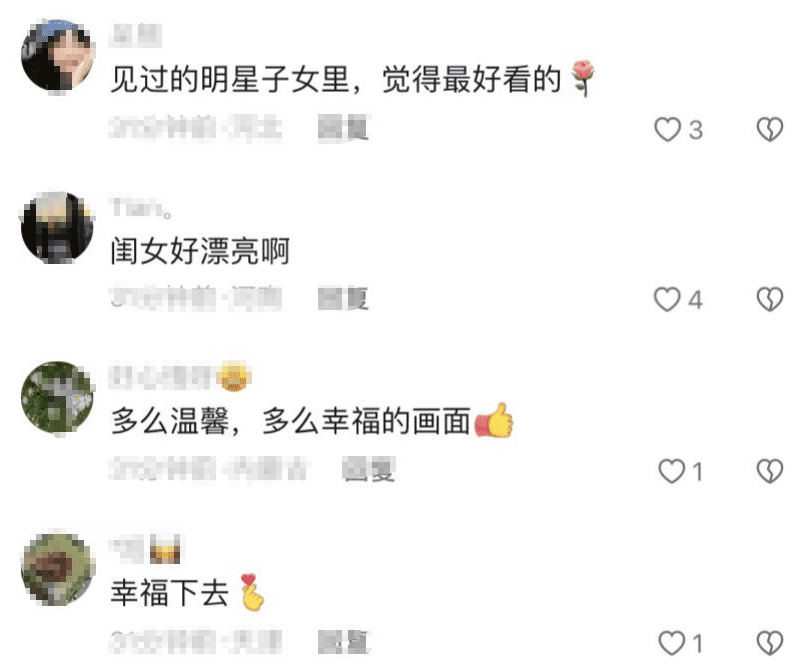Viewport: 785px width, 669px height.
Task: Dislike the comment "幸福下去"
Action: (768, 641)
